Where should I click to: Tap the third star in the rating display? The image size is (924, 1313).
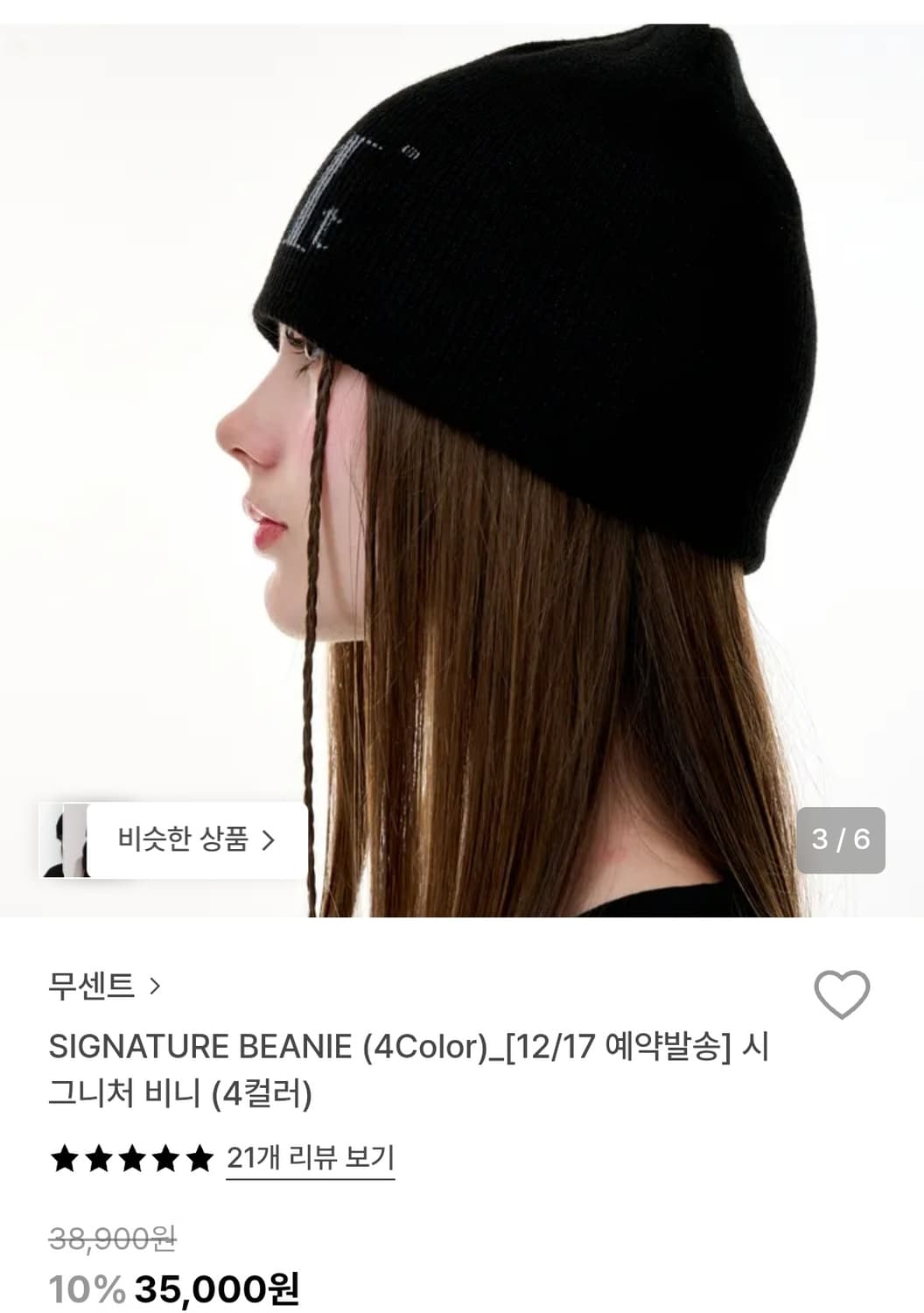132,1157
